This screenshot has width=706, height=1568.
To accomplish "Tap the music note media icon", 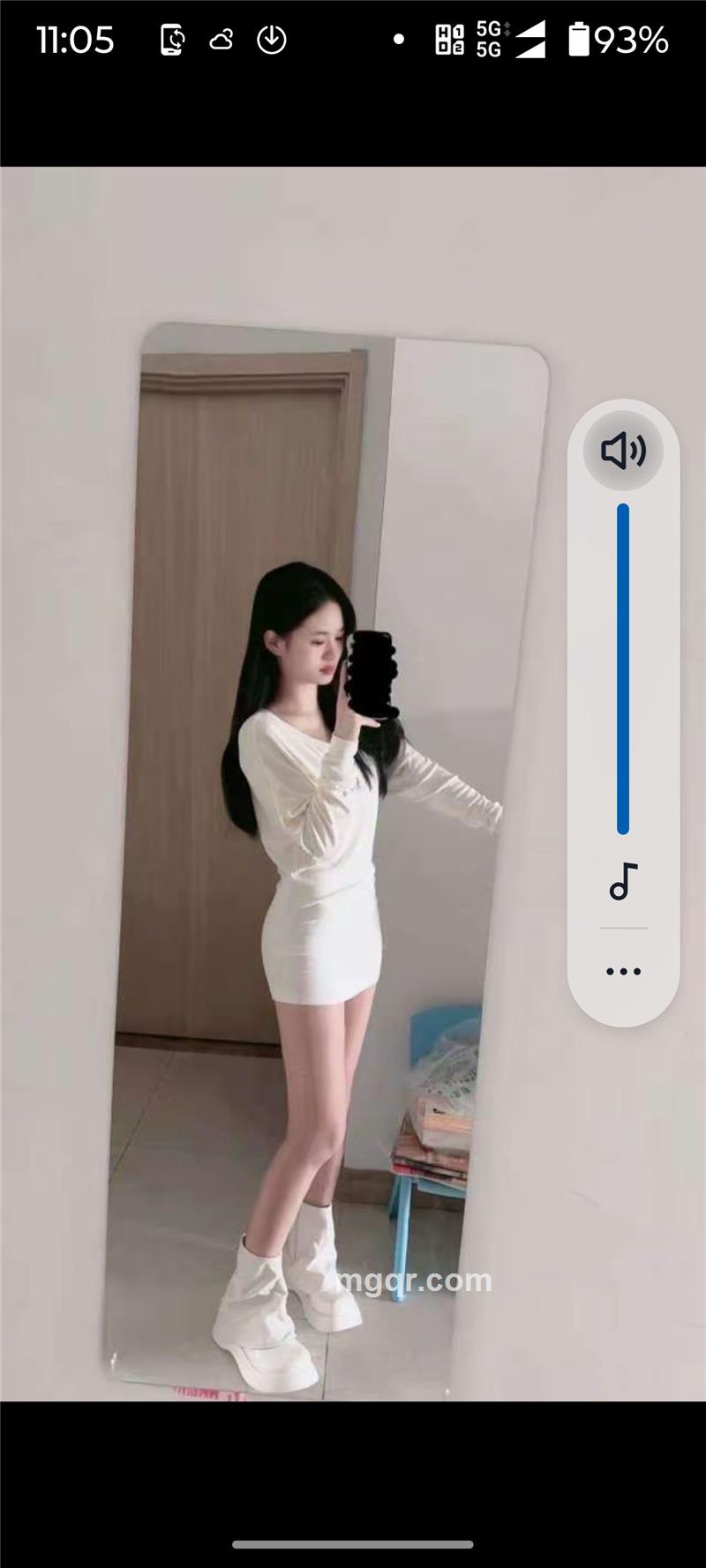I will point(623,880).
